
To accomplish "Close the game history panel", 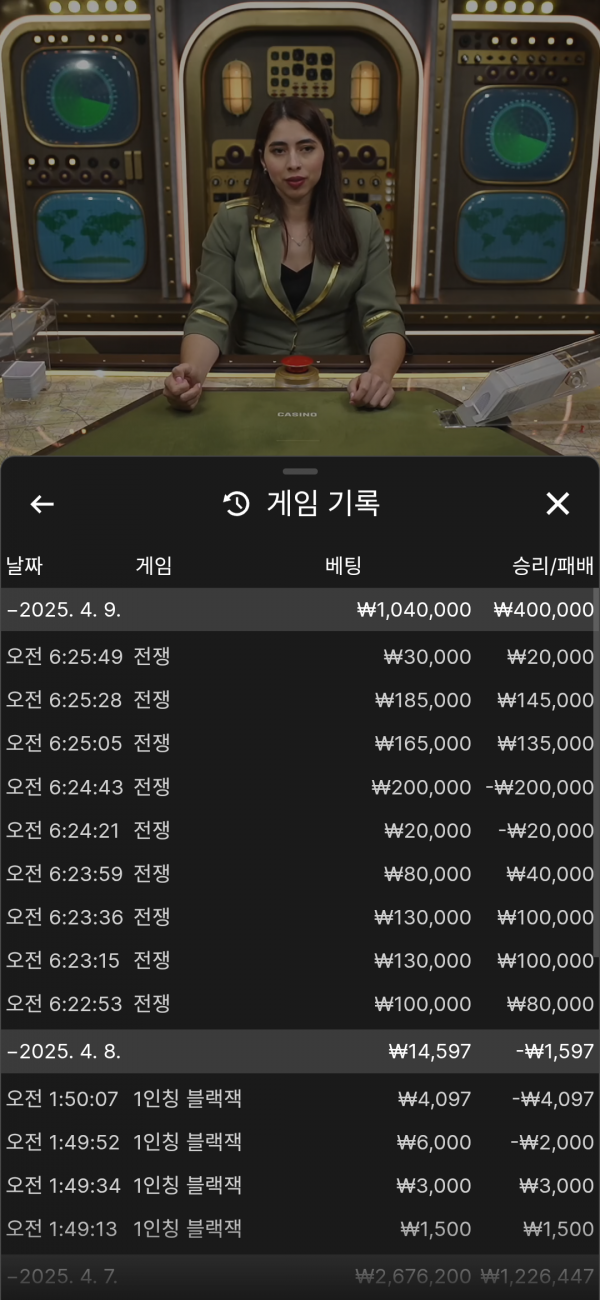I will pyautogui.click(x=557, y=504).
